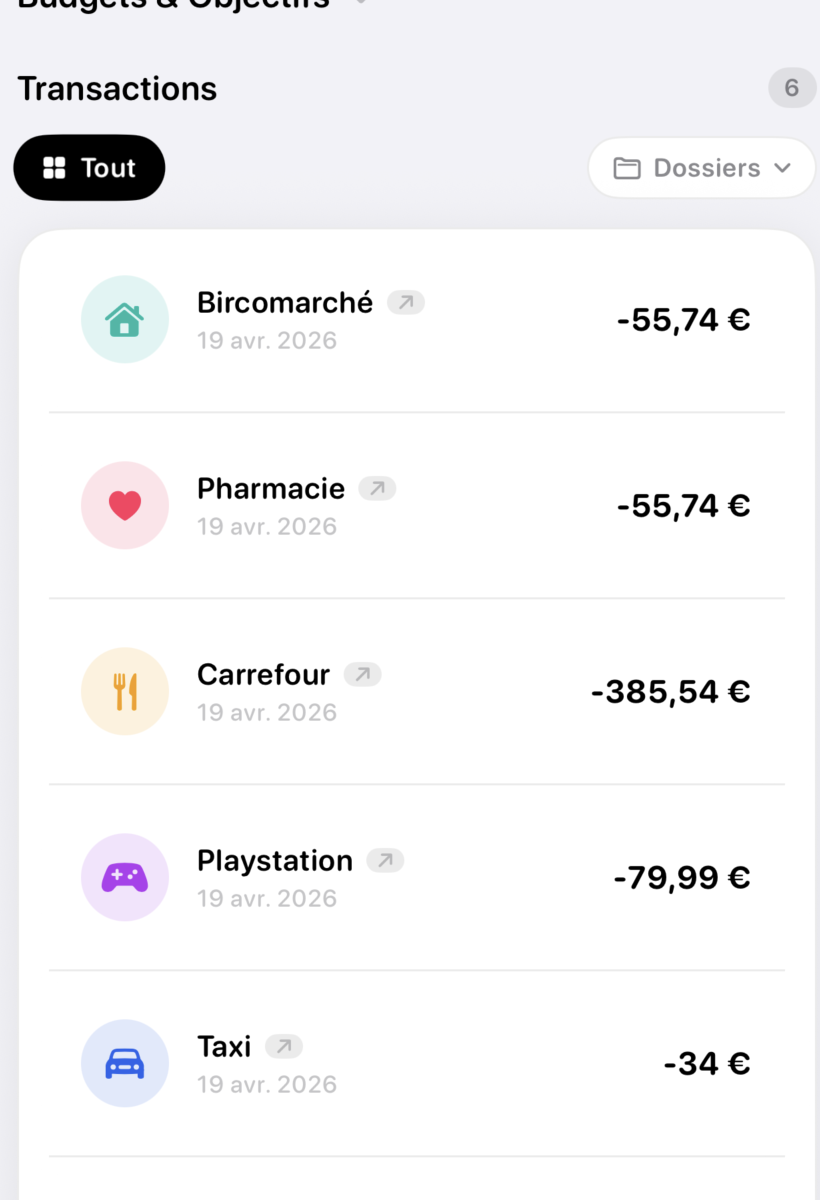Click the -385,54 € amount on Carrefour
Viewport: 820px width, 1200px height.
(x=670, y=691)
